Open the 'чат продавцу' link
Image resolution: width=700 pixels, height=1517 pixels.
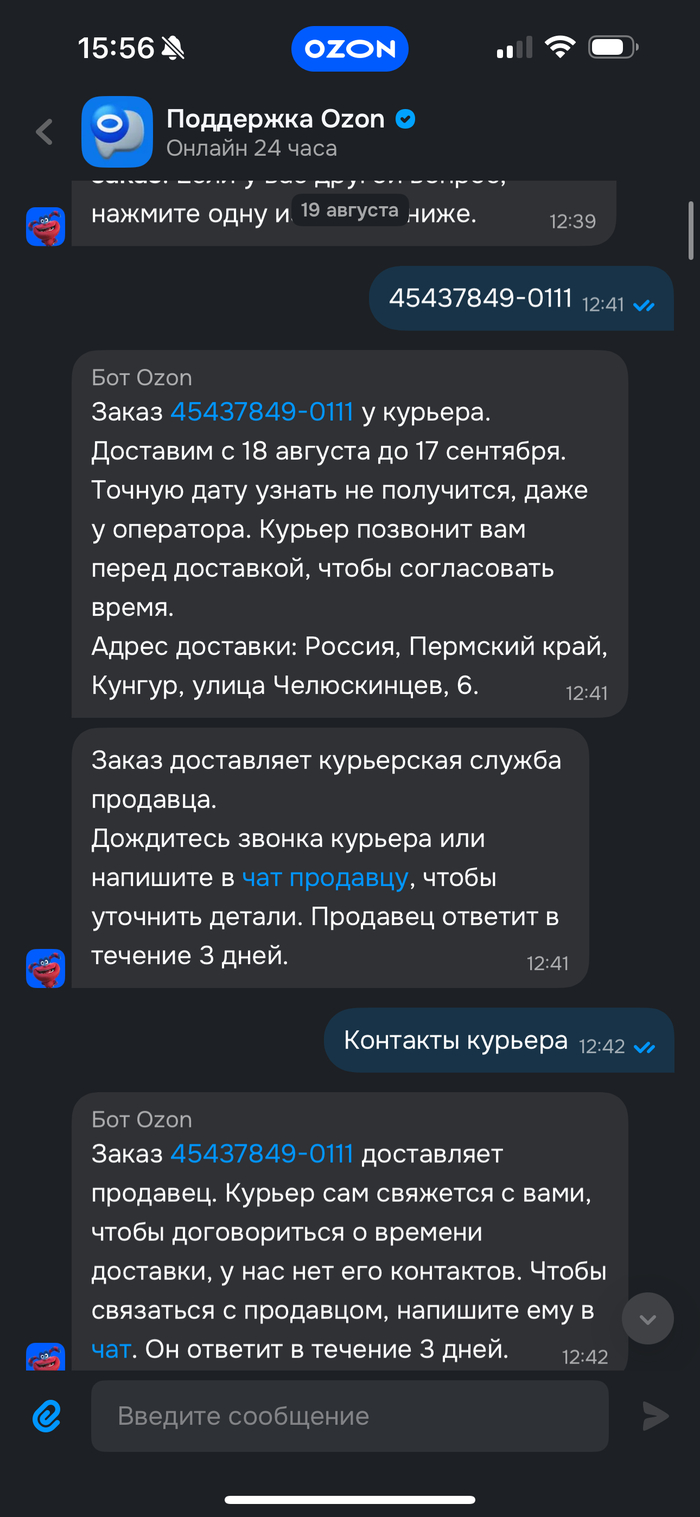[325, 878]
